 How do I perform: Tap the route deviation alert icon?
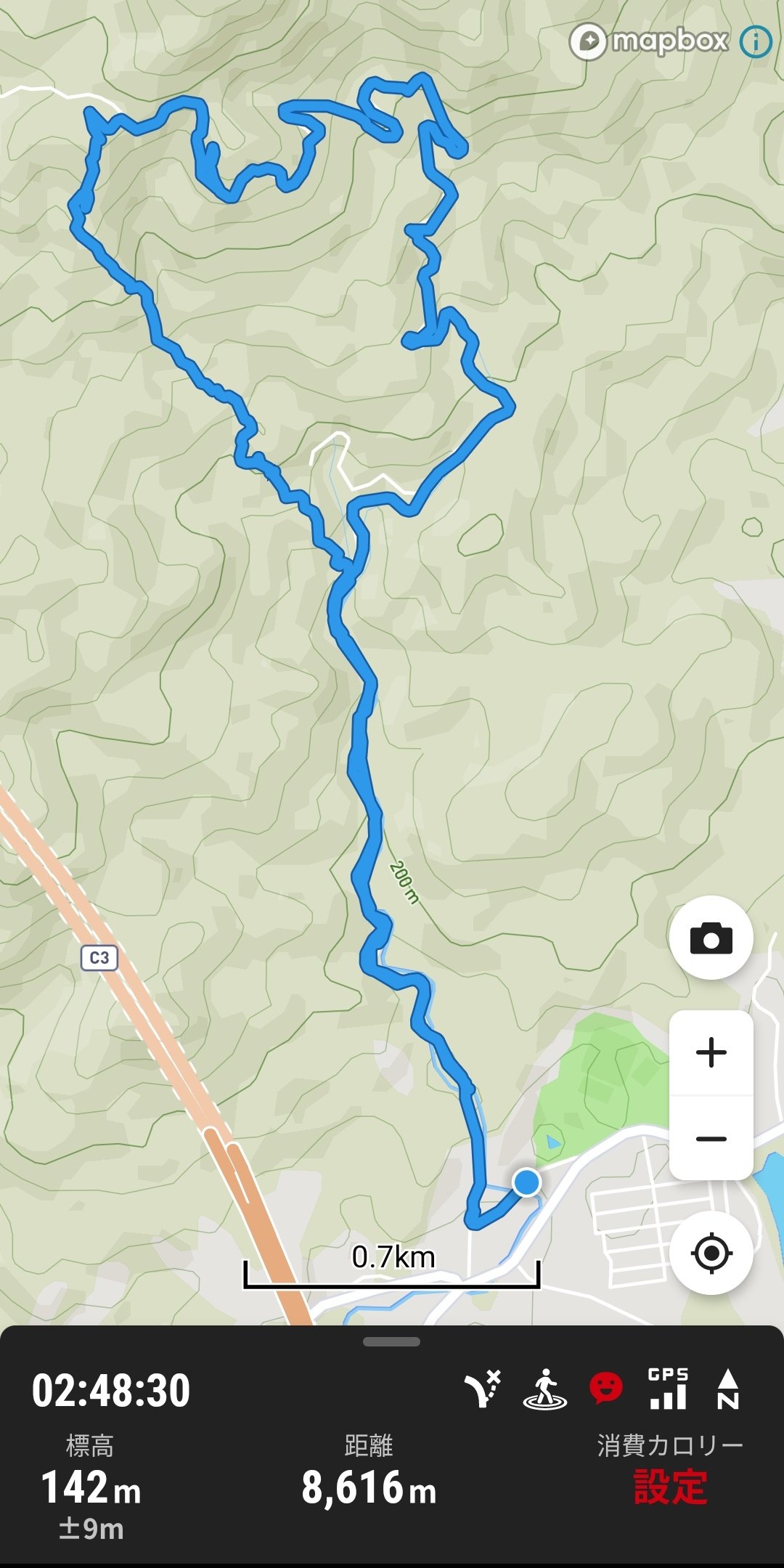point(483,1388)
